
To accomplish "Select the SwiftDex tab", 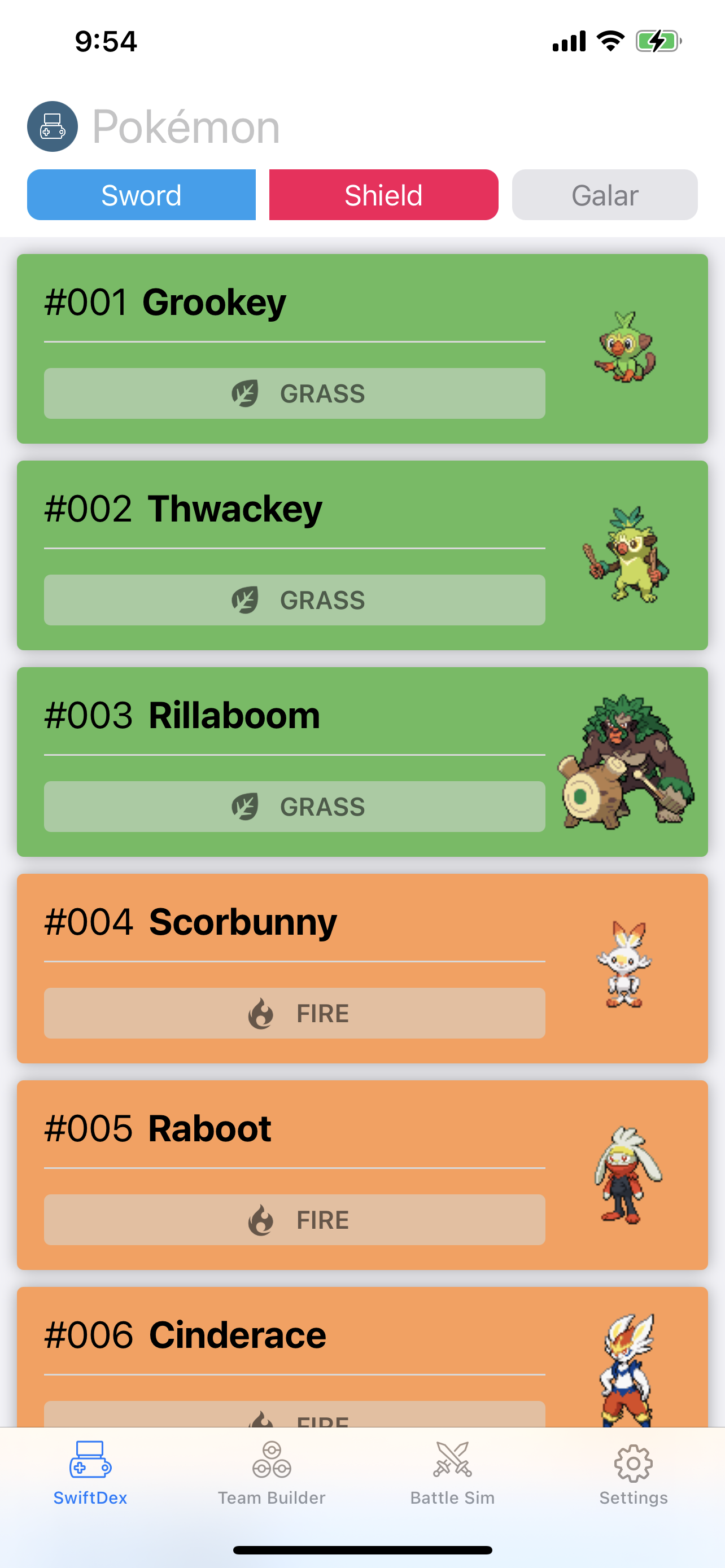I will (90, 1473).
